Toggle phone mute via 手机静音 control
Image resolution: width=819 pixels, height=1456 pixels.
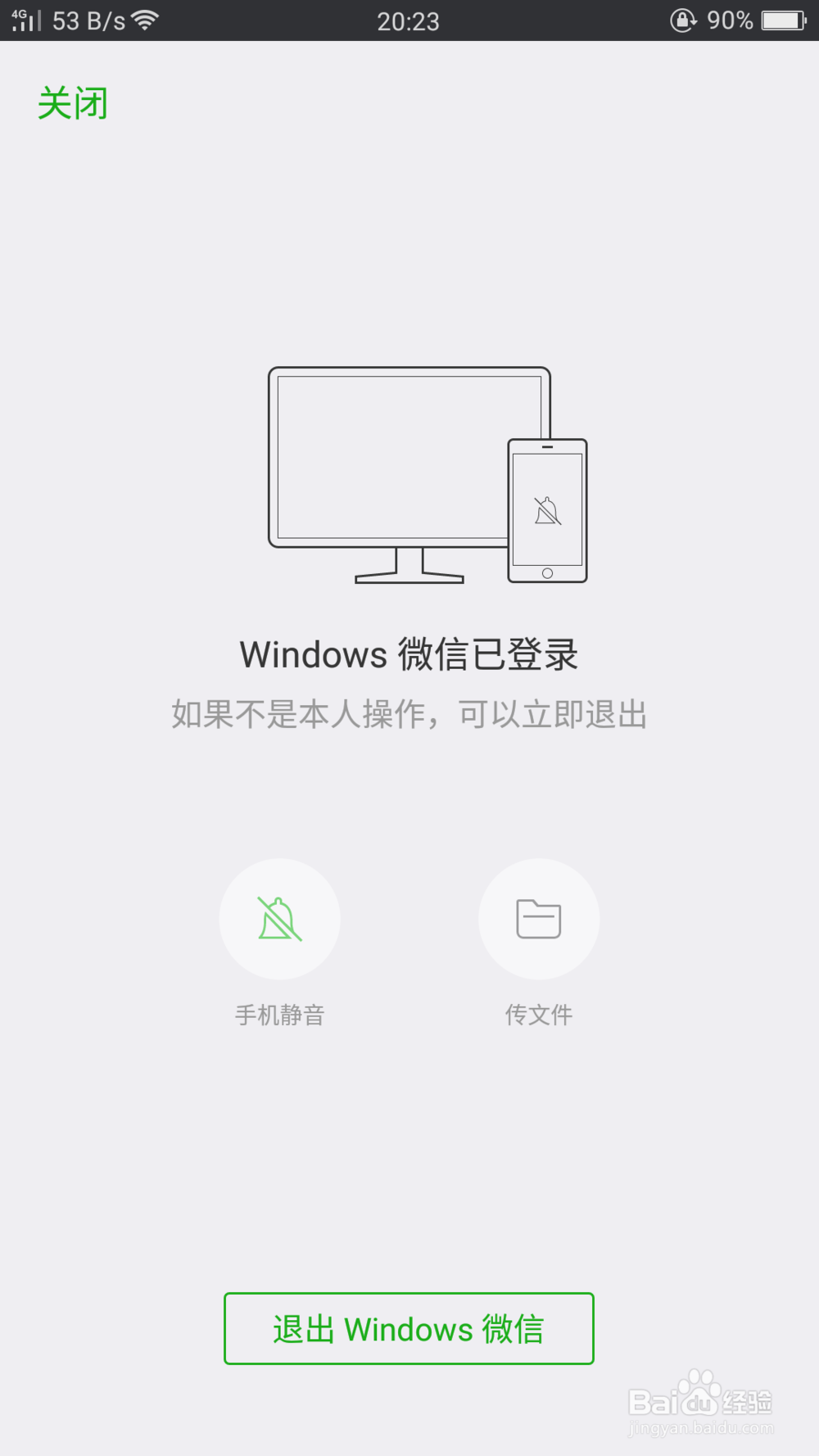tap(279, 1014)
